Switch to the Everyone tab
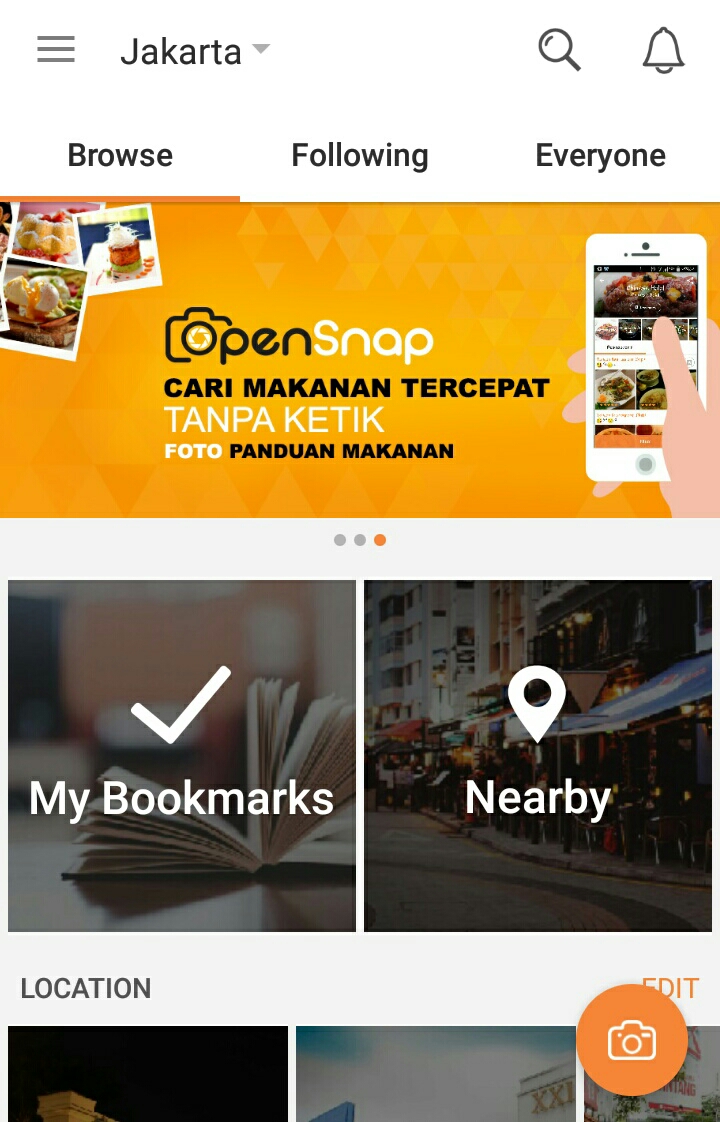 [600, 156]
